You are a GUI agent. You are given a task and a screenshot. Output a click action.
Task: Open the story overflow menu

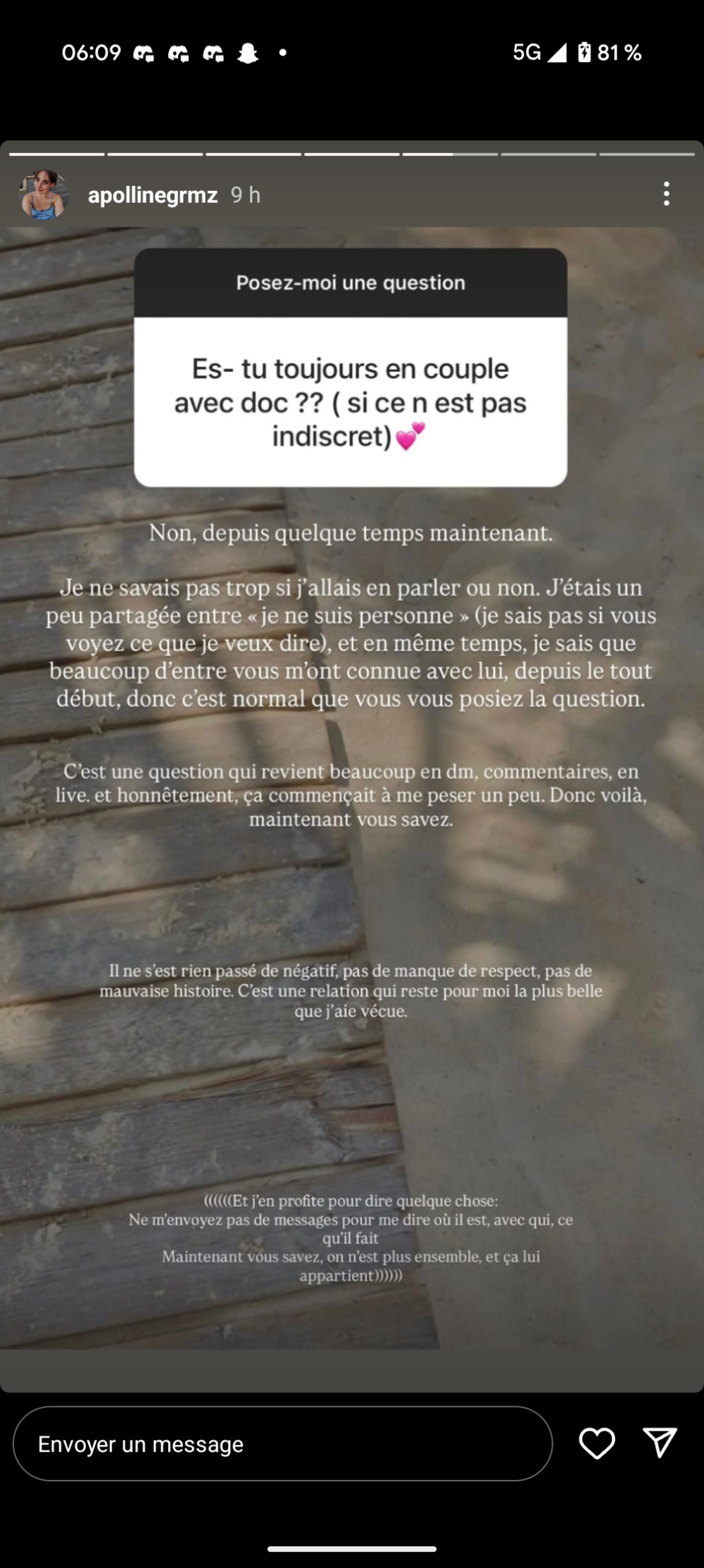666,194
